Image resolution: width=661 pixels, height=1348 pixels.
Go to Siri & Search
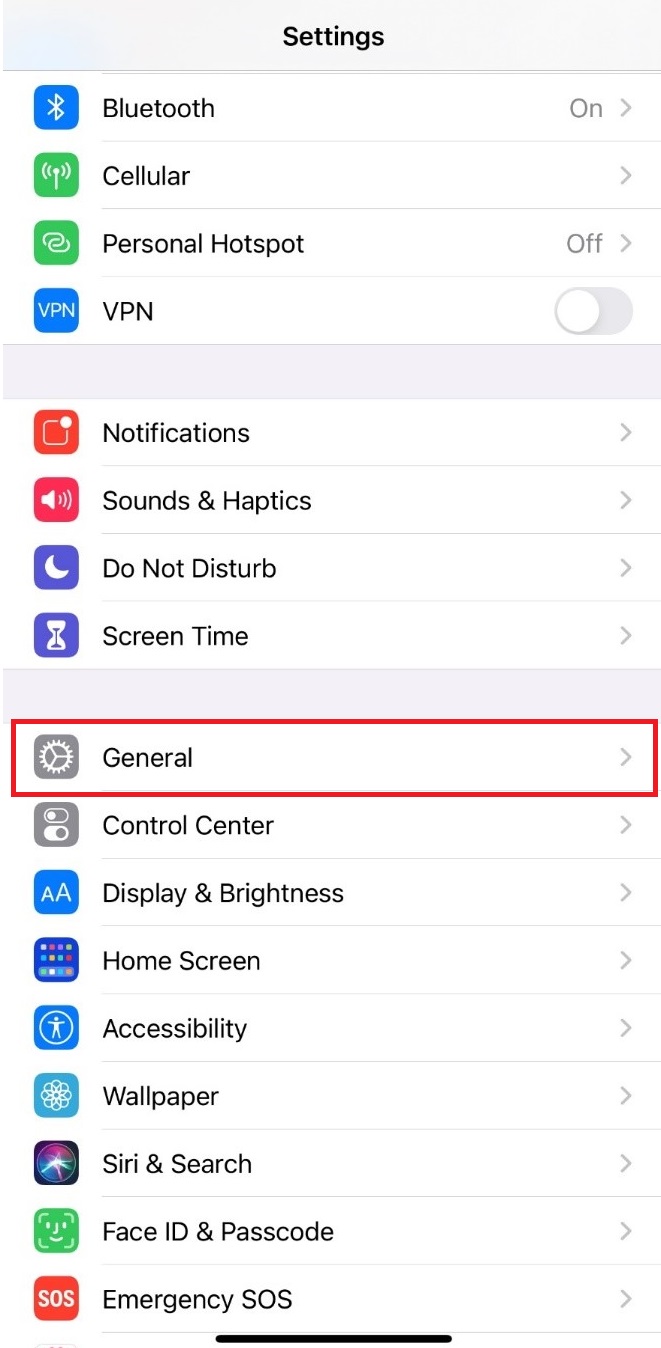[x=330, y=1164]
